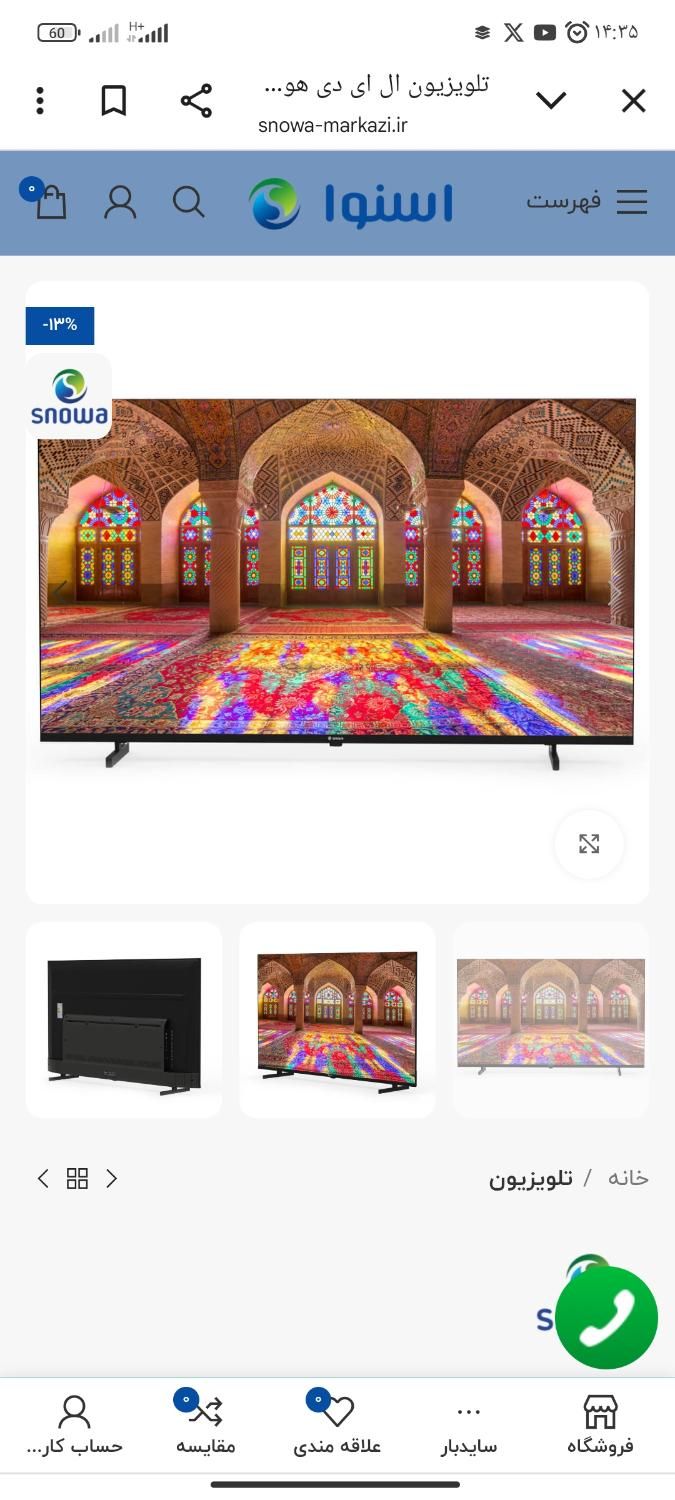Image resolution: width=675 pixels, height=1500 pixels.
Task: Select the front-view TV thumbnail
Action: coord(550,1019)
